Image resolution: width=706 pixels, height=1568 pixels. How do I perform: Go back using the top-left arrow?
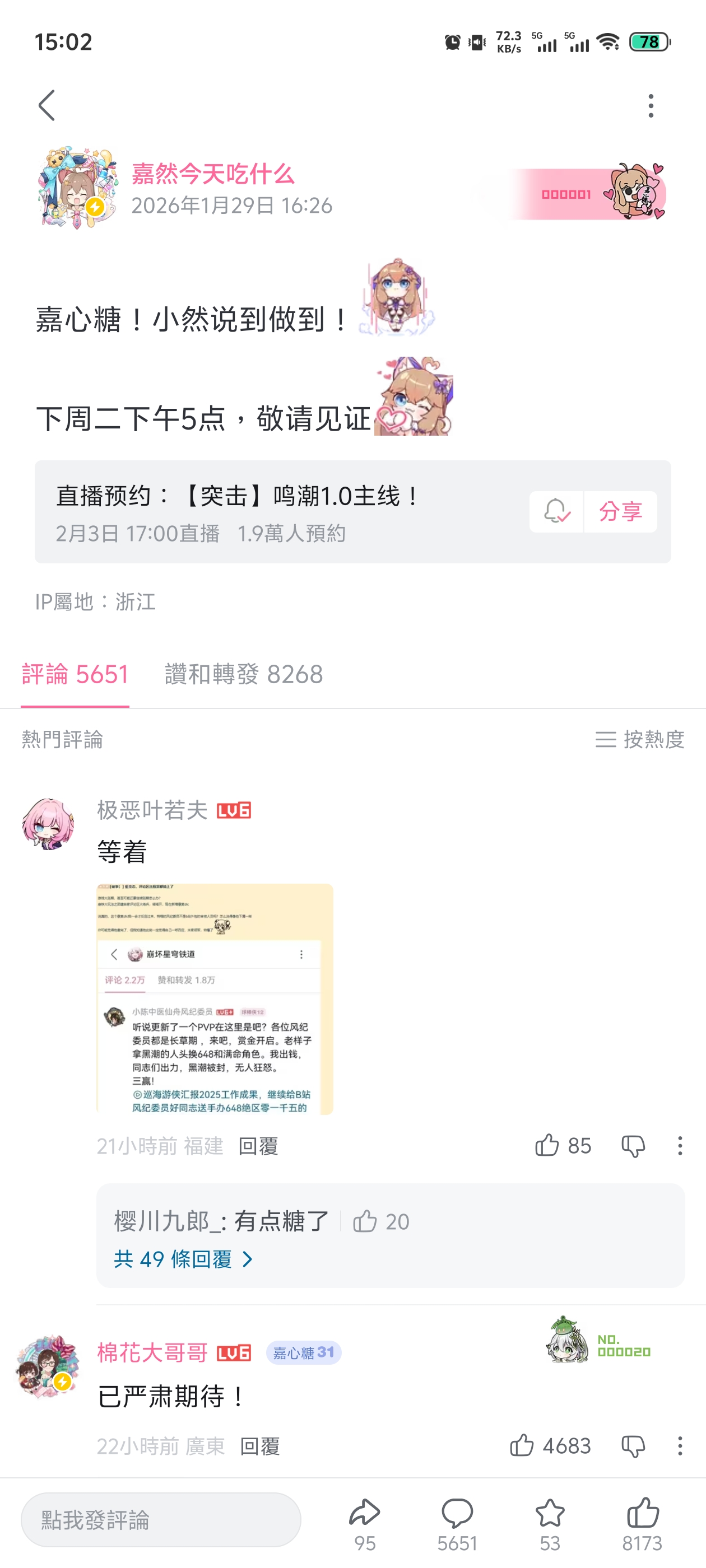click(47, 105)
